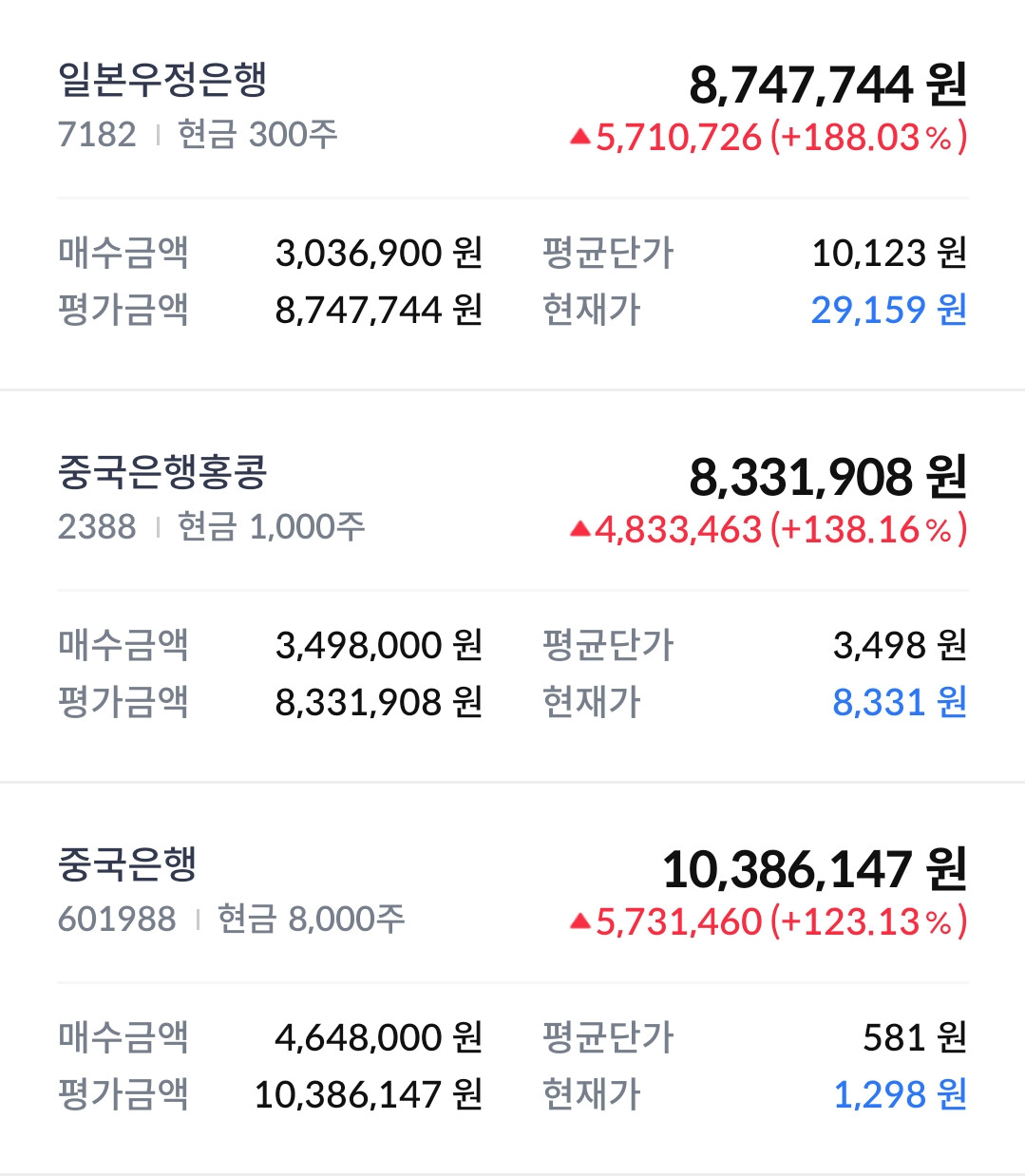The width and height of the screenshot is (1025, 1176).
Task: Open the 중국은행 601988 holding card
Action: click(x=512, y=979)
